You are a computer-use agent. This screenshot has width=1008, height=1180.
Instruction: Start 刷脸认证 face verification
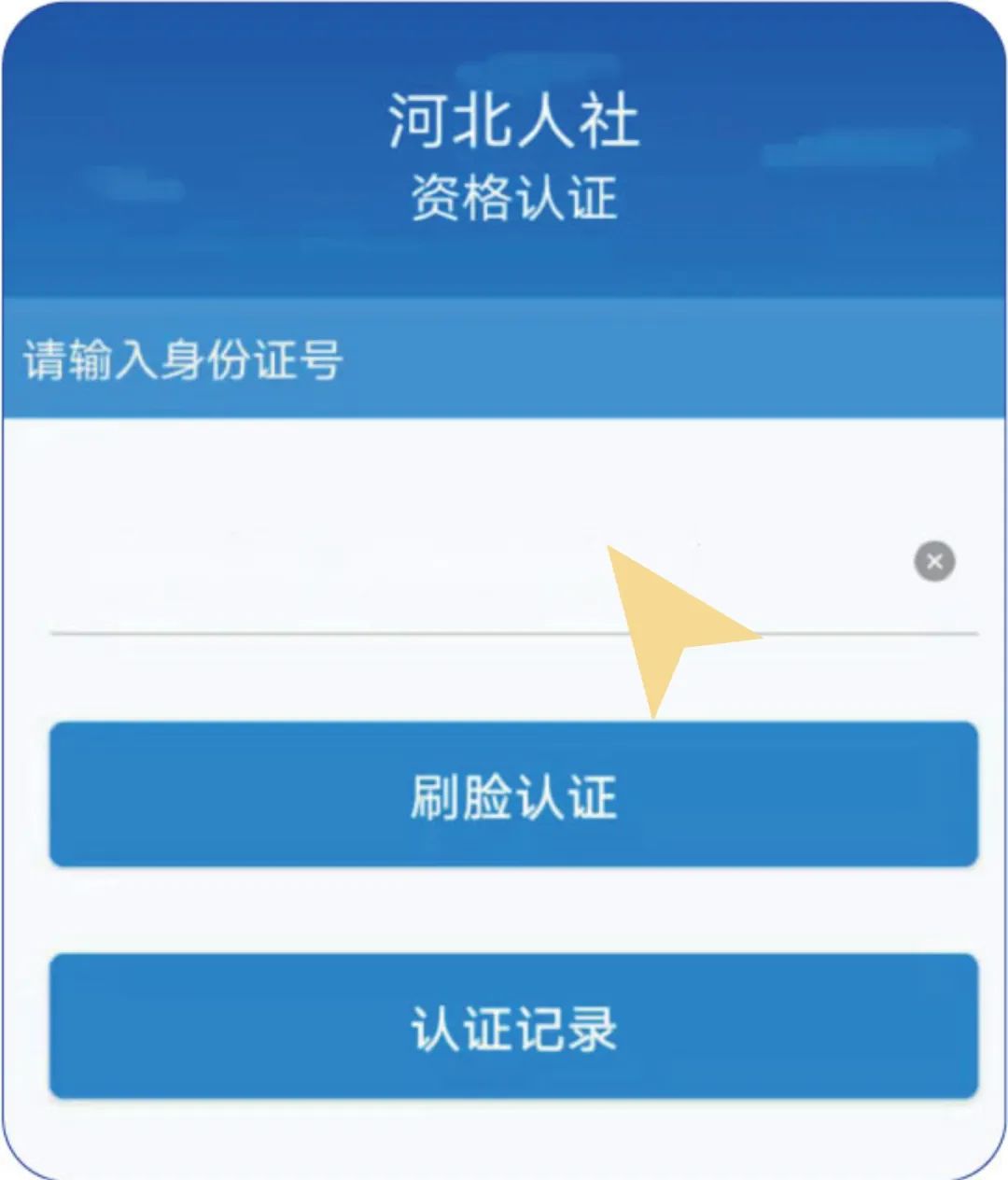click(513, 795)
